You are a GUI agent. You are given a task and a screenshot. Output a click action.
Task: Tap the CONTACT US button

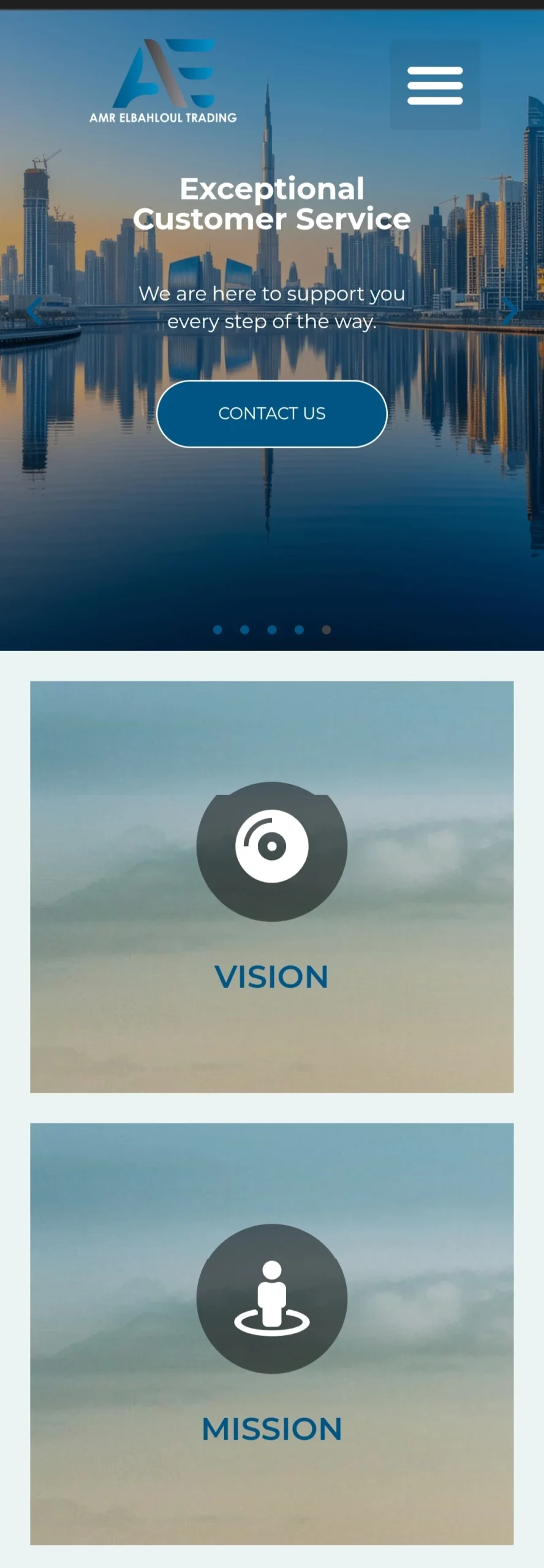point(272,414)
